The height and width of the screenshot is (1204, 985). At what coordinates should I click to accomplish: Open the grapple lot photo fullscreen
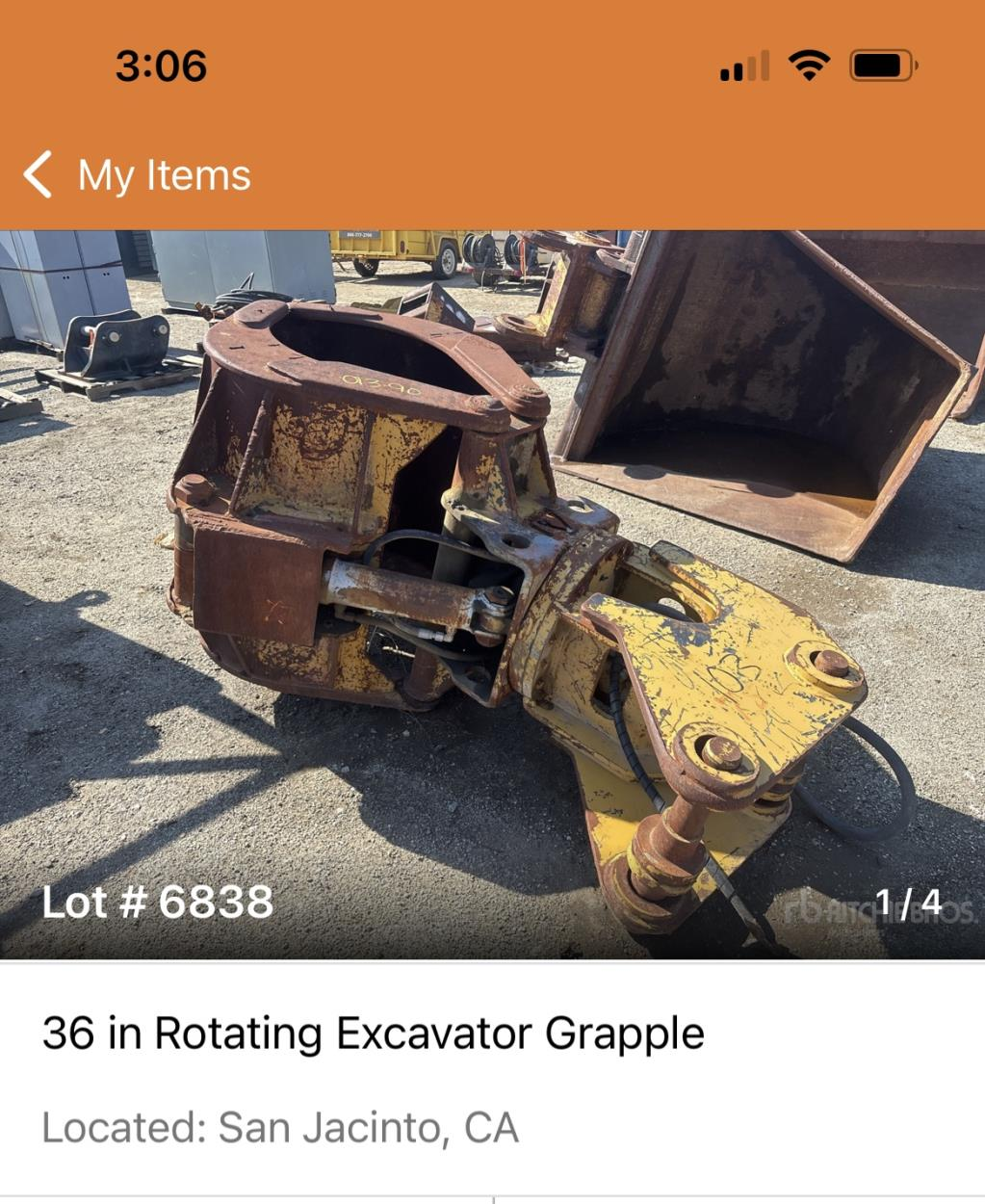tap(492, 592)
